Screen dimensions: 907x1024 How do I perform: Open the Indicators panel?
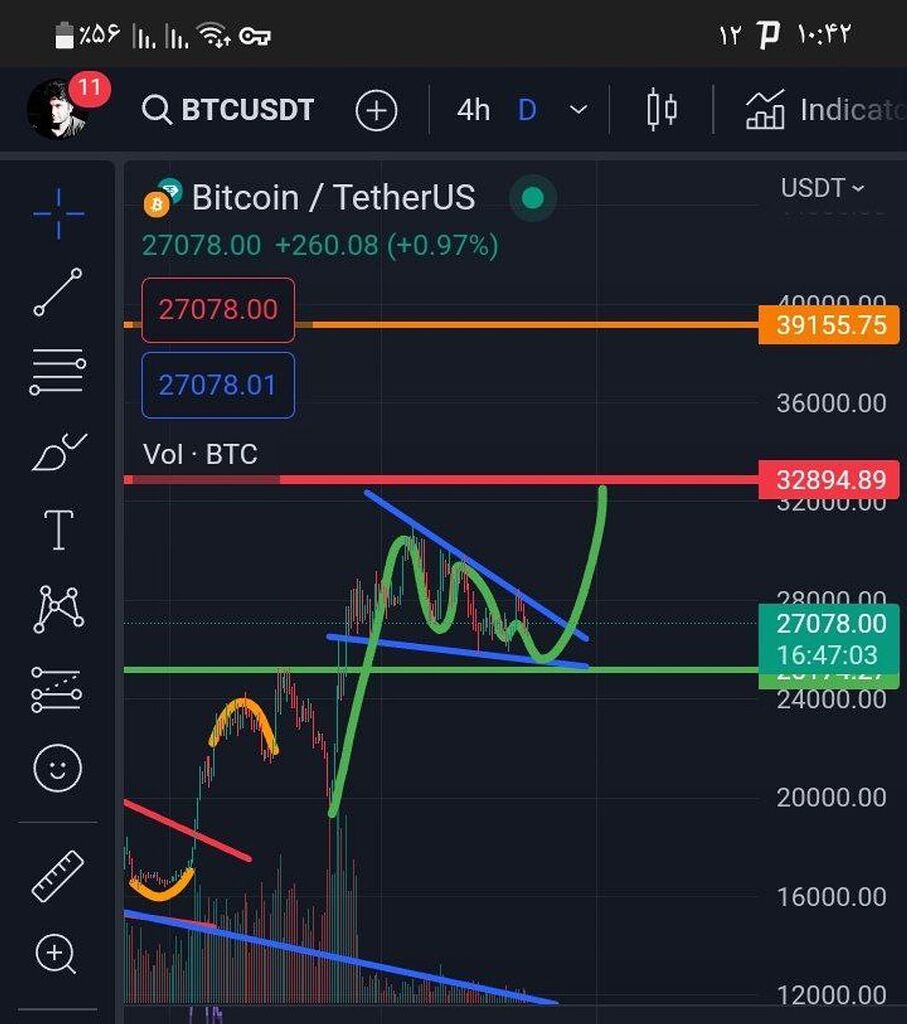[822, 109]
